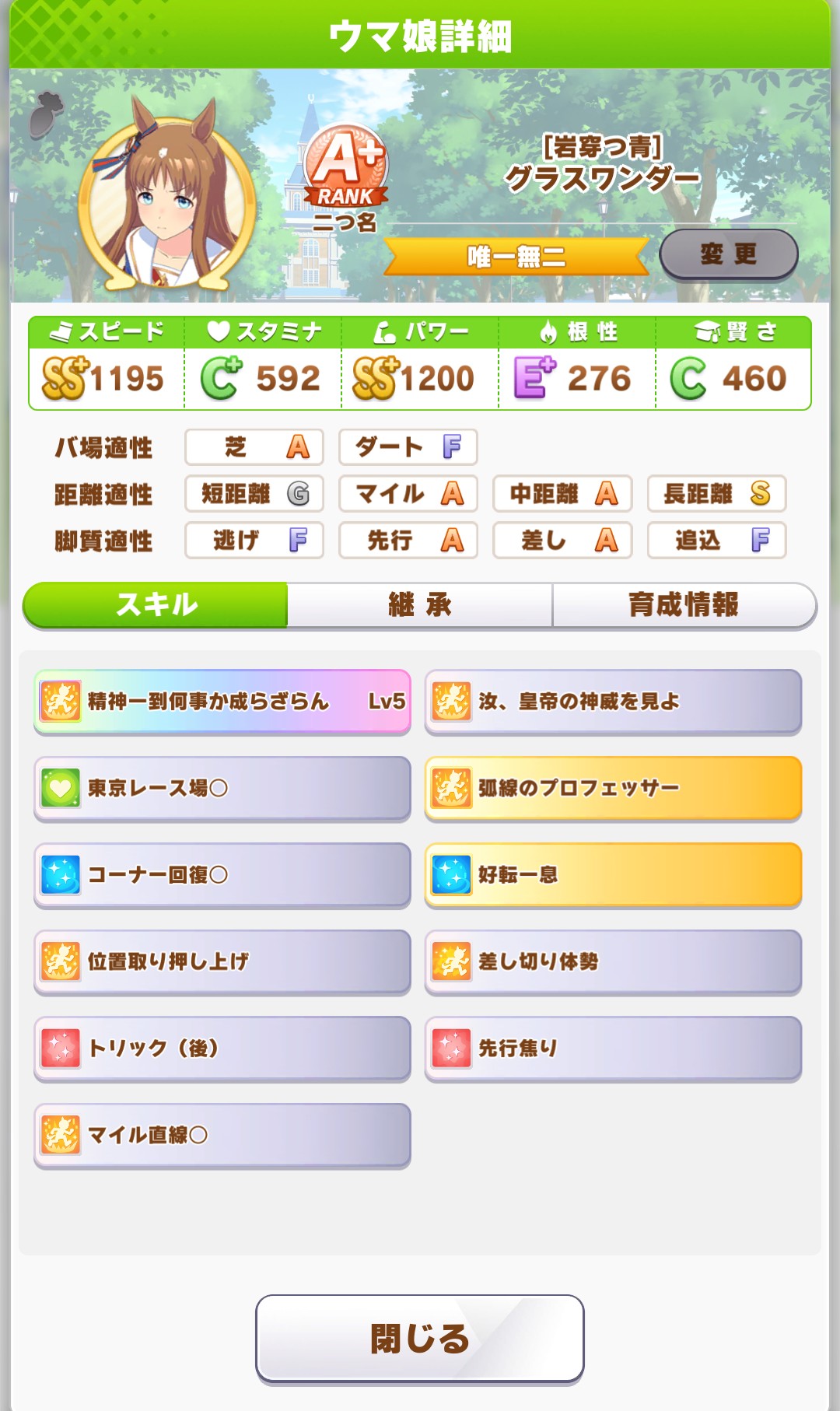840x1411 pixels.
Task: Tap the 変更 button to change title
Action: click(x=728, y=254)
